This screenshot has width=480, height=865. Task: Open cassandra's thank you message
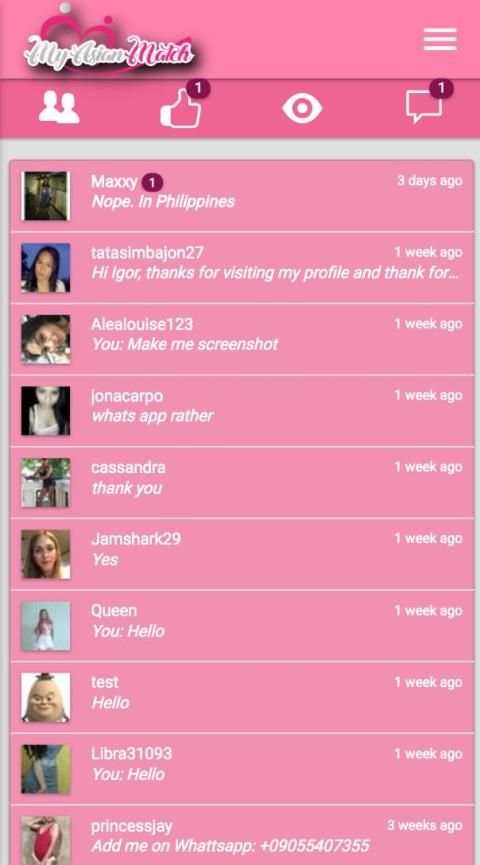pyautogui.click(x=242, y=483)
